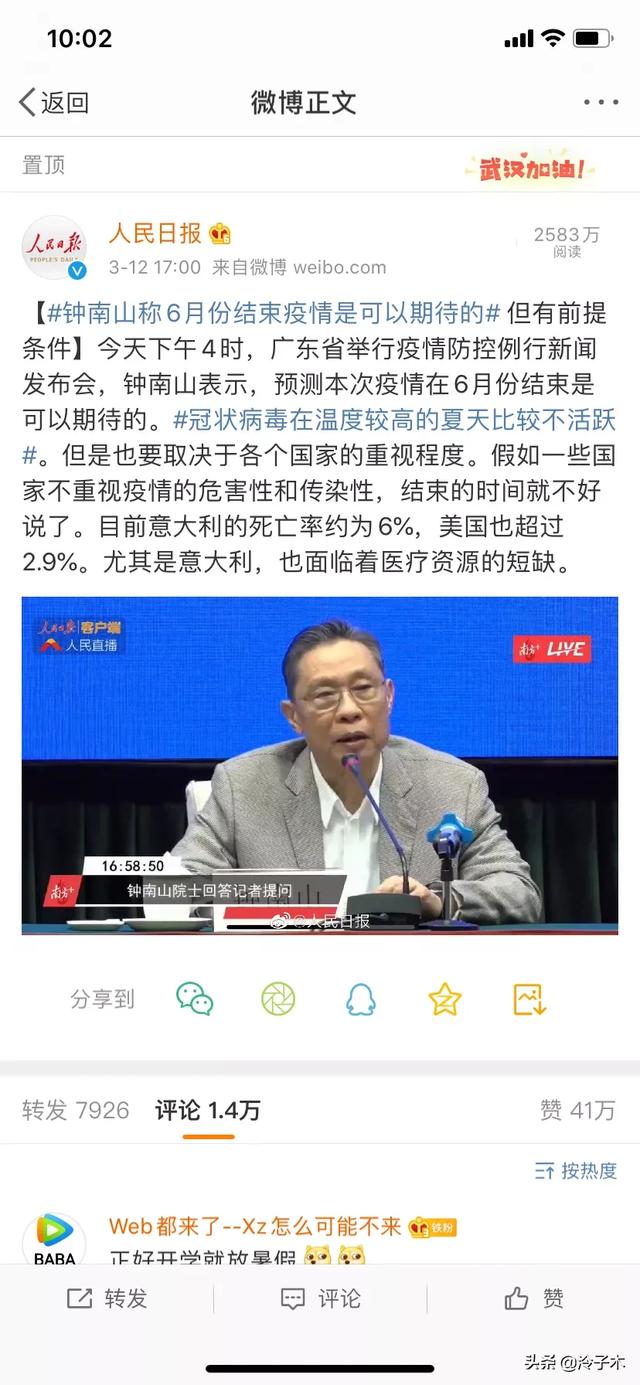Share the post to QQ
The height and width of the screenshot is (1385, 640).
[x=361, y=998]
